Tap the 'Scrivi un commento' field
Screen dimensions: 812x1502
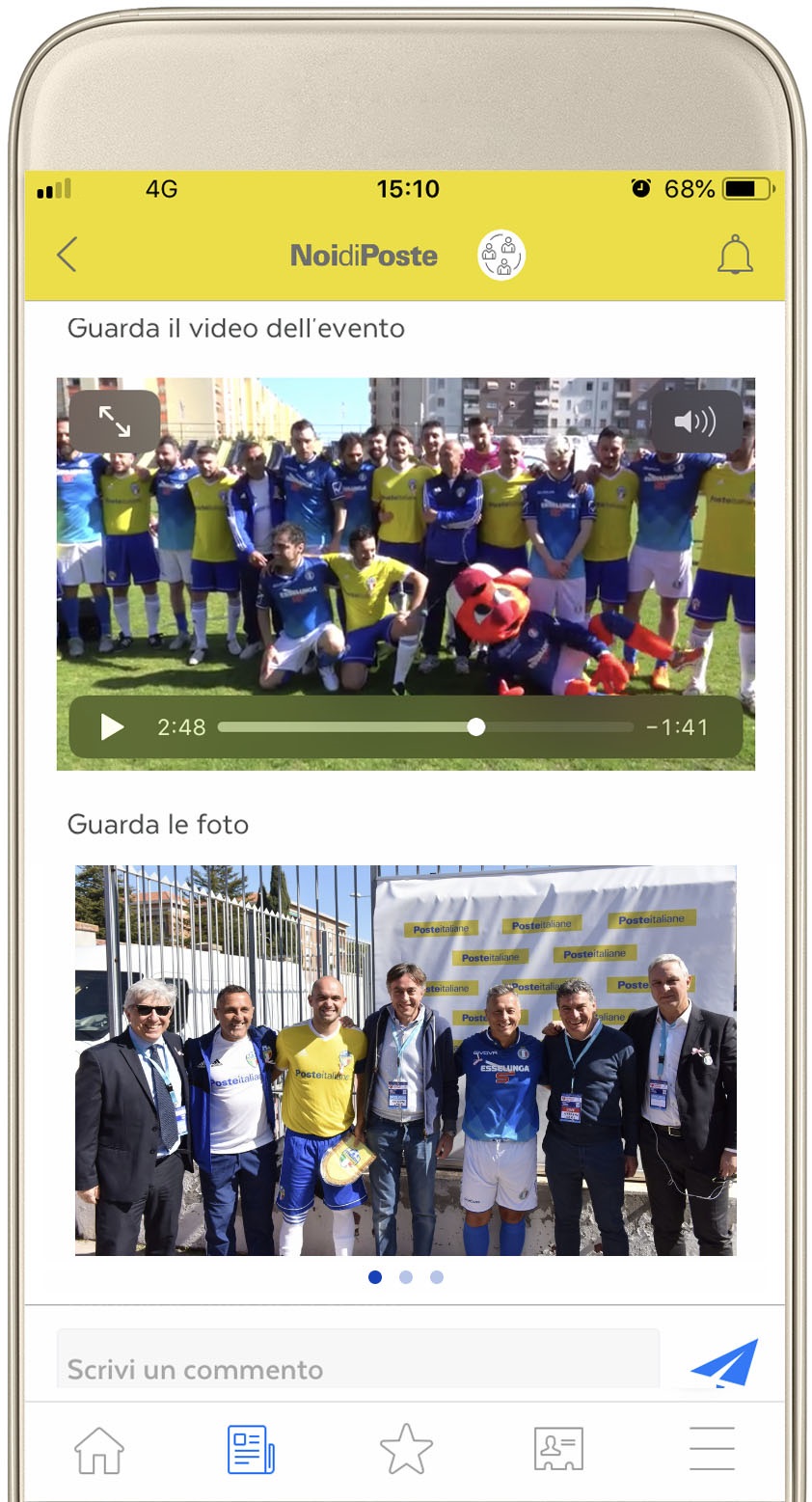pyautogui.click(x=357, y=1366)
